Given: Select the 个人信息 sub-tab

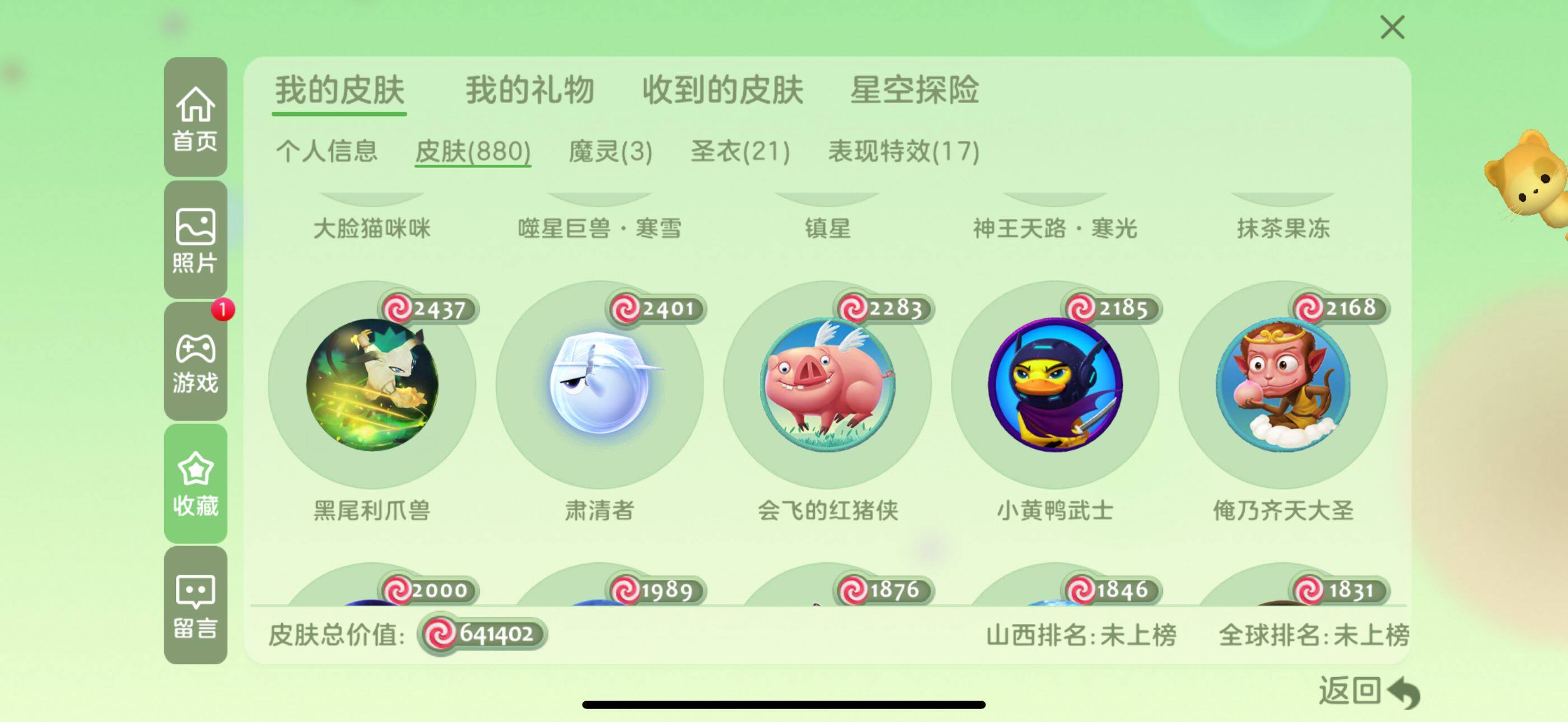Looking at the screenshot, I should pyautogui.click(x=327, y=151).
